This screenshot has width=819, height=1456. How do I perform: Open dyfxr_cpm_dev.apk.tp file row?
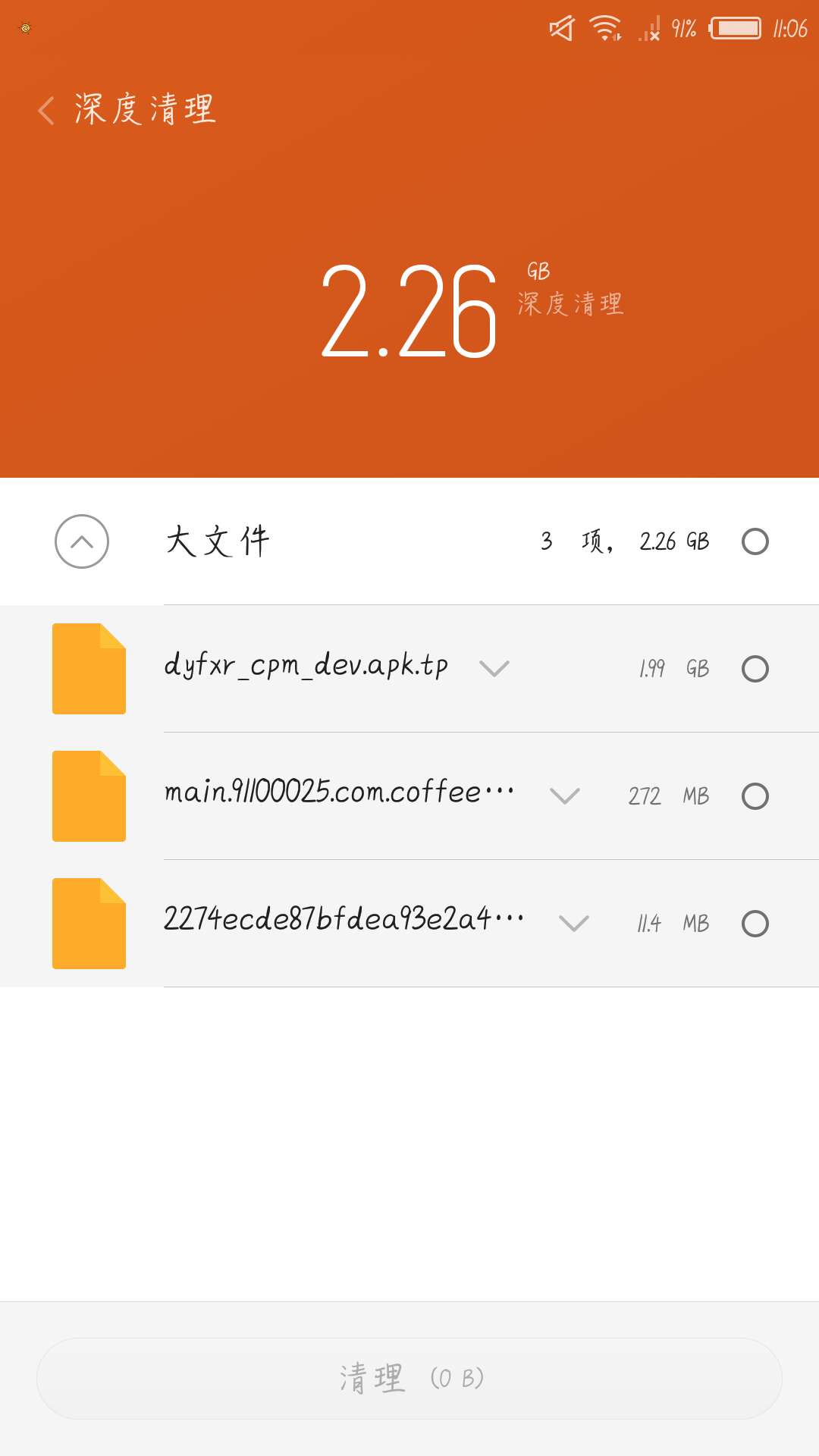pyautogui.click(x=409, y=669)
